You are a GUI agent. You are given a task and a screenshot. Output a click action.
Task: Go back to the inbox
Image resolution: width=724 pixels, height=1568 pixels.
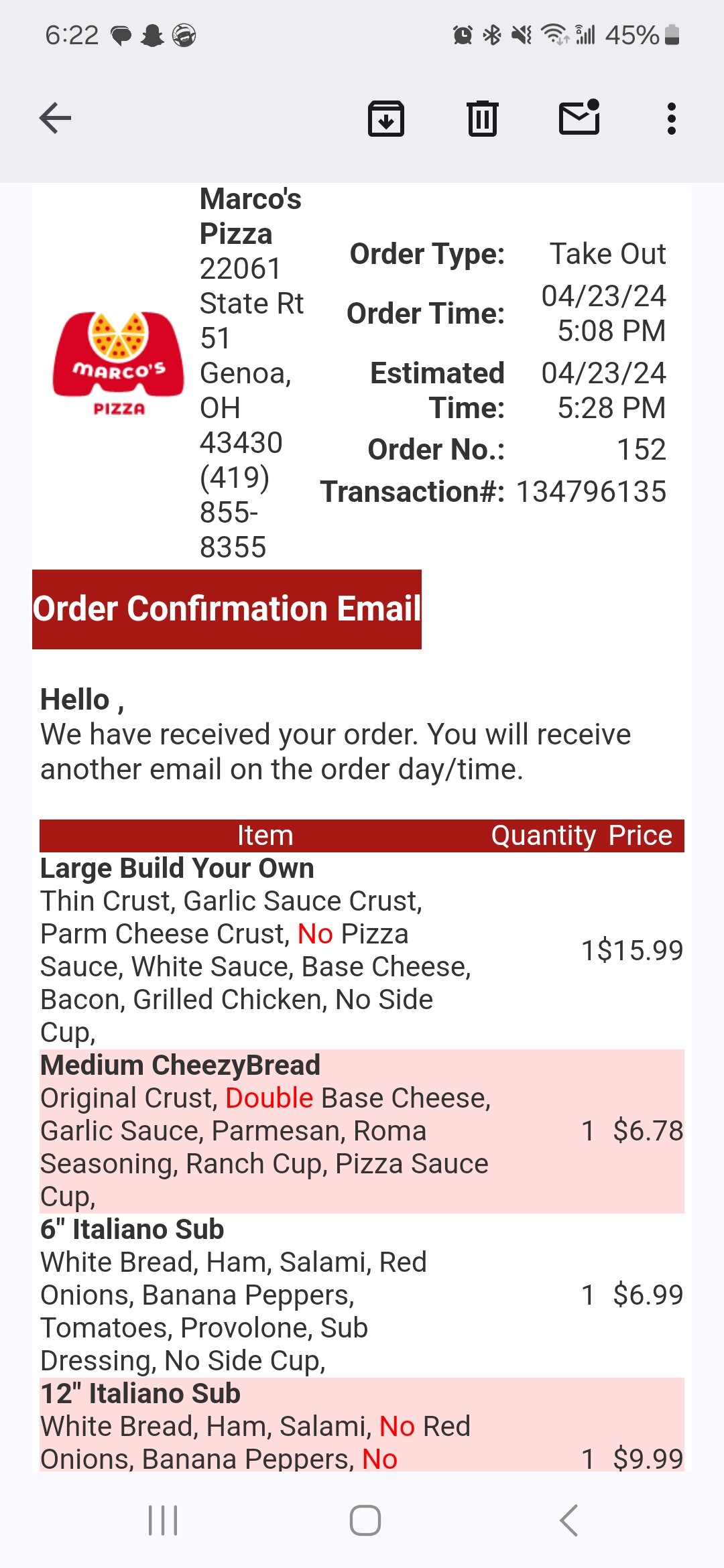point(55,119)
